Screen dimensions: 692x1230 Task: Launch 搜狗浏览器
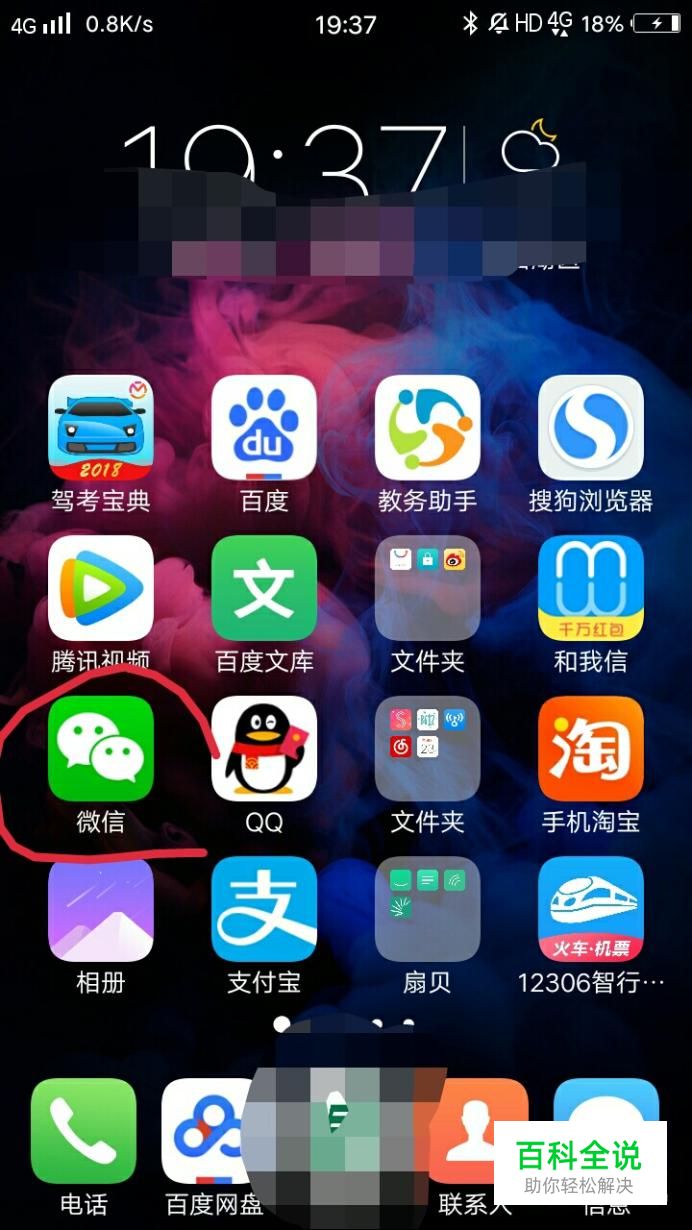[x=590, y=428]
